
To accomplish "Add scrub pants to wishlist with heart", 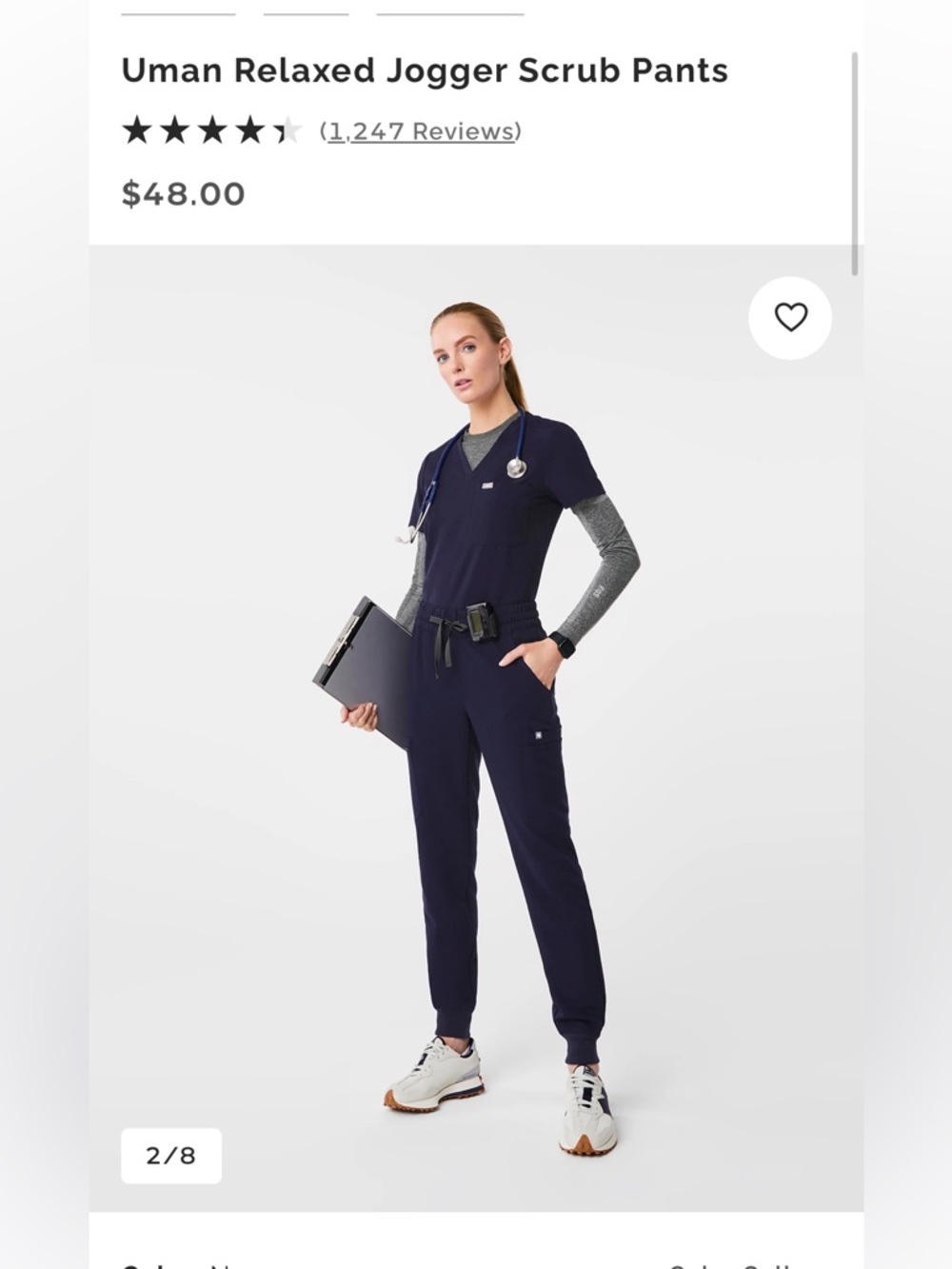I will click(789, 317).
